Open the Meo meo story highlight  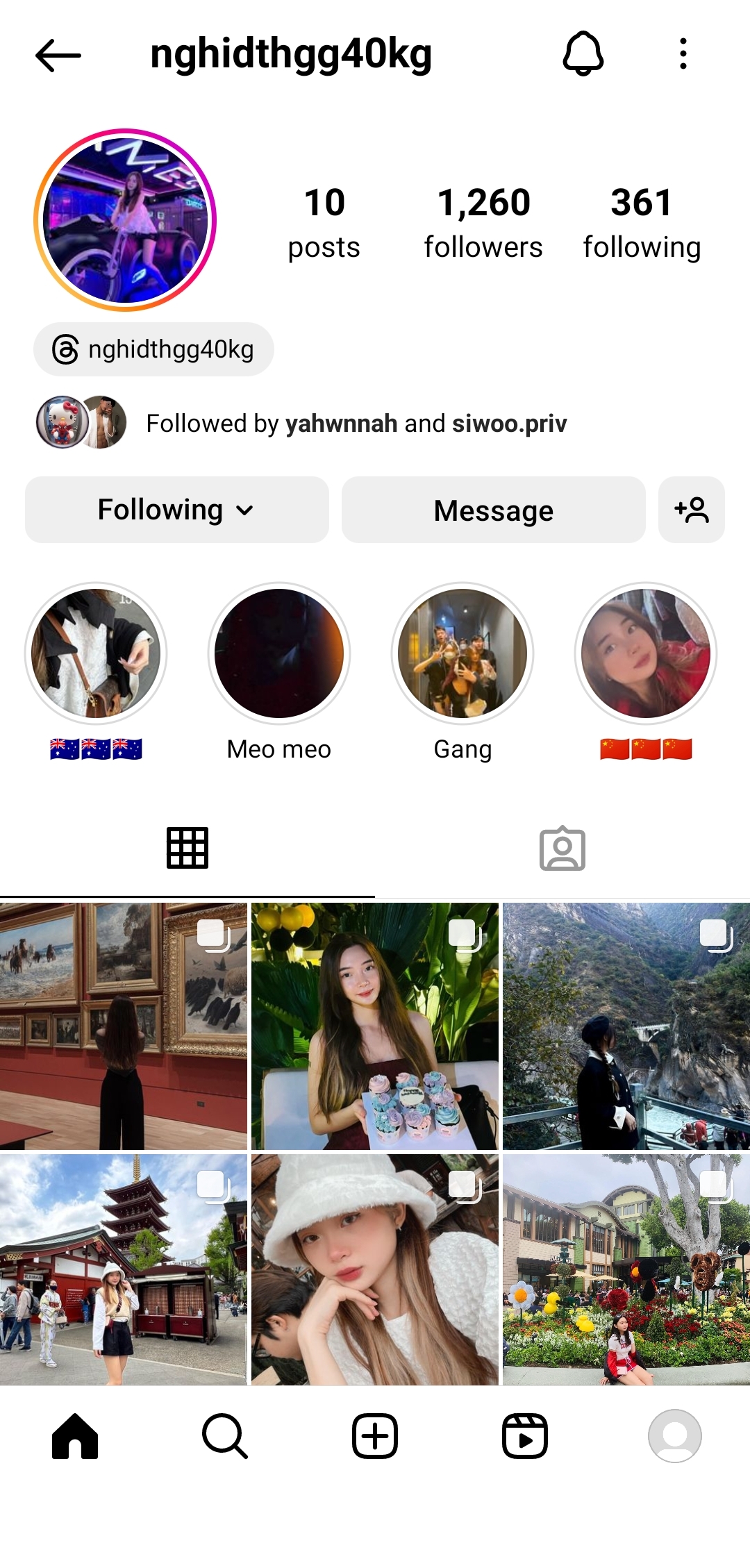coord(279,653)
